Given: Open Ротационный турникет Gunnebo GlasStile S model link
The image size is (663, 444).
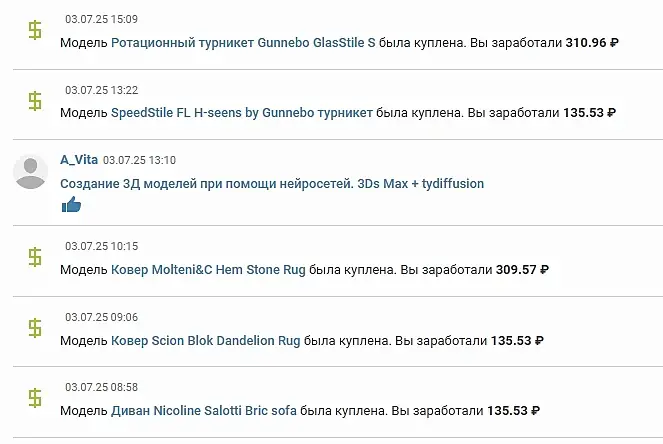Looking at the screenshot, I should (243, 44).
